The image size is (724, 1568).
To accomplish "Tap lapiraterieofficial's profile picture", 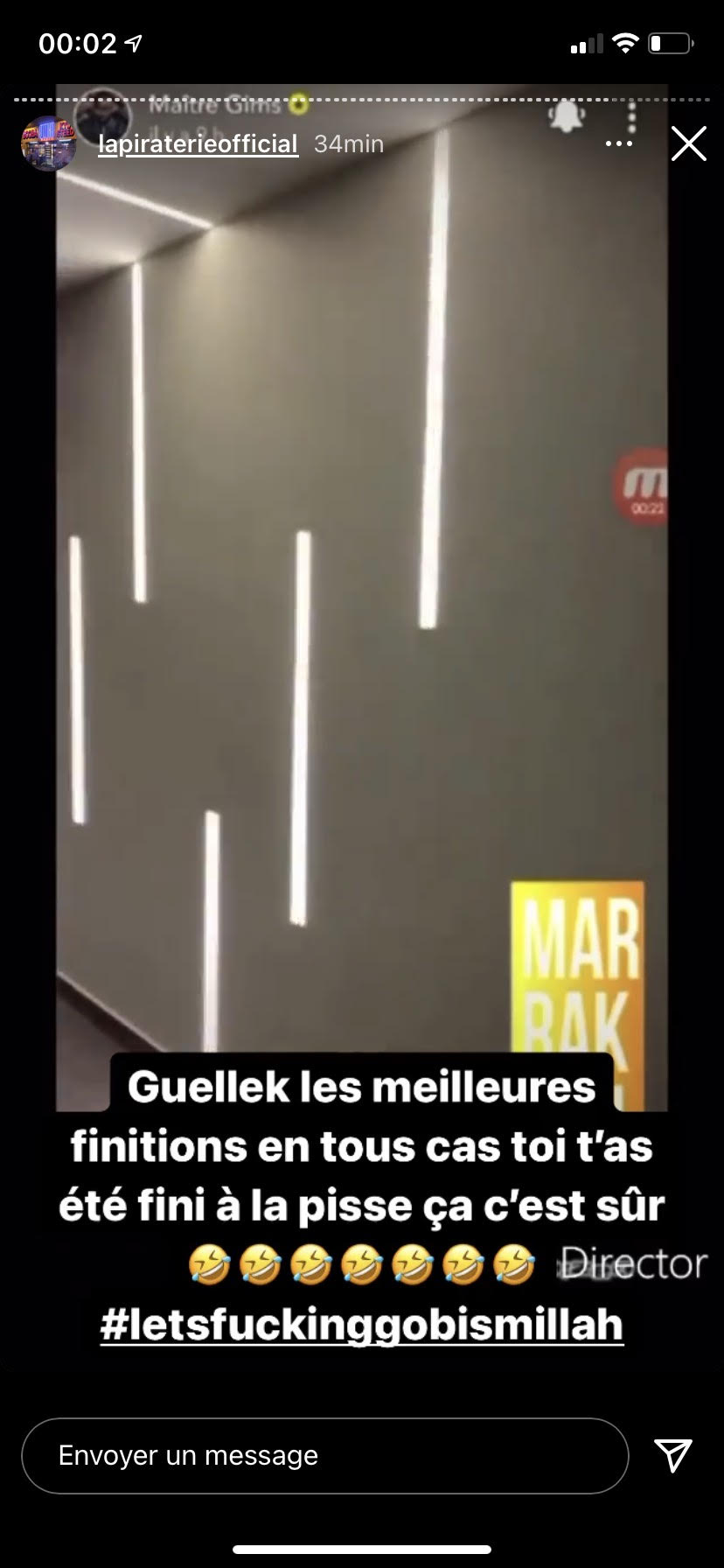I will 47,143.
